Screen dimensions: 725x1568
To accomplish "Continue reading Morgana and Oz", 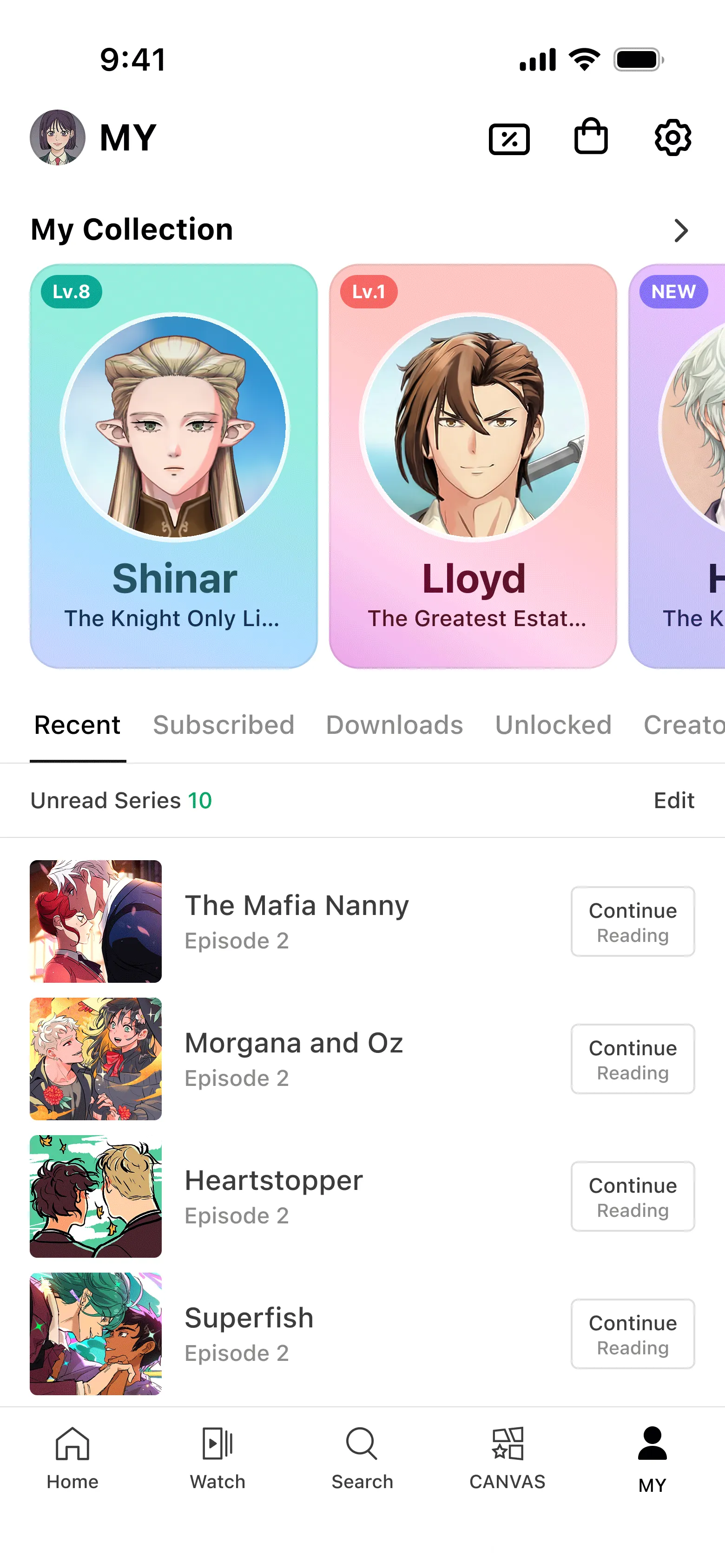I will [633, 1059].
